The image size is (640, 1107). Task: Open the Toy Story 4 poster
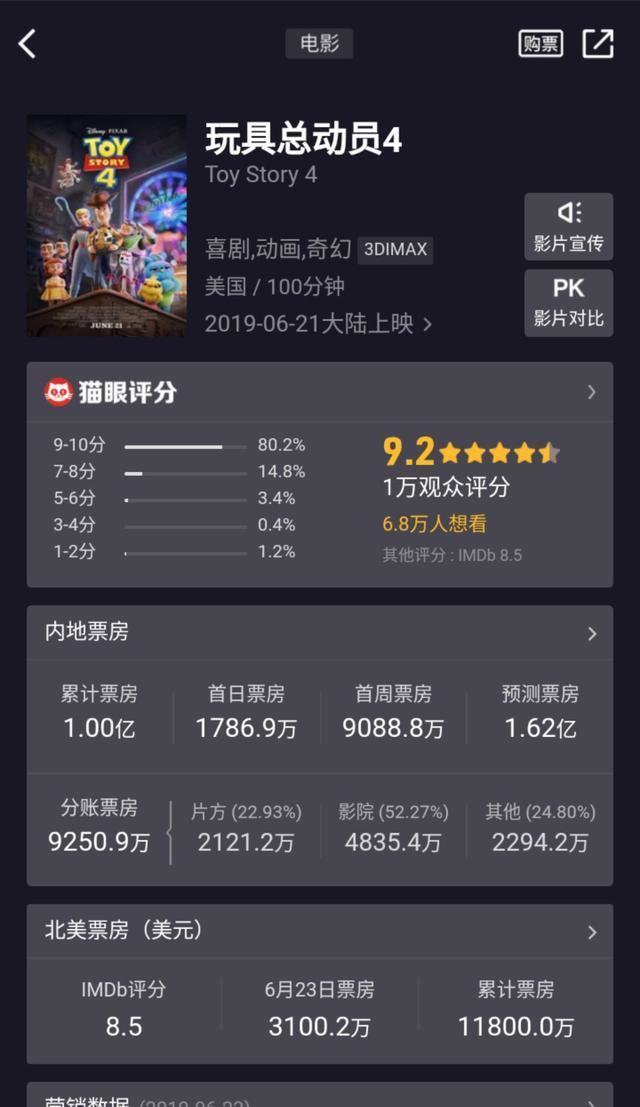point(106,225)
